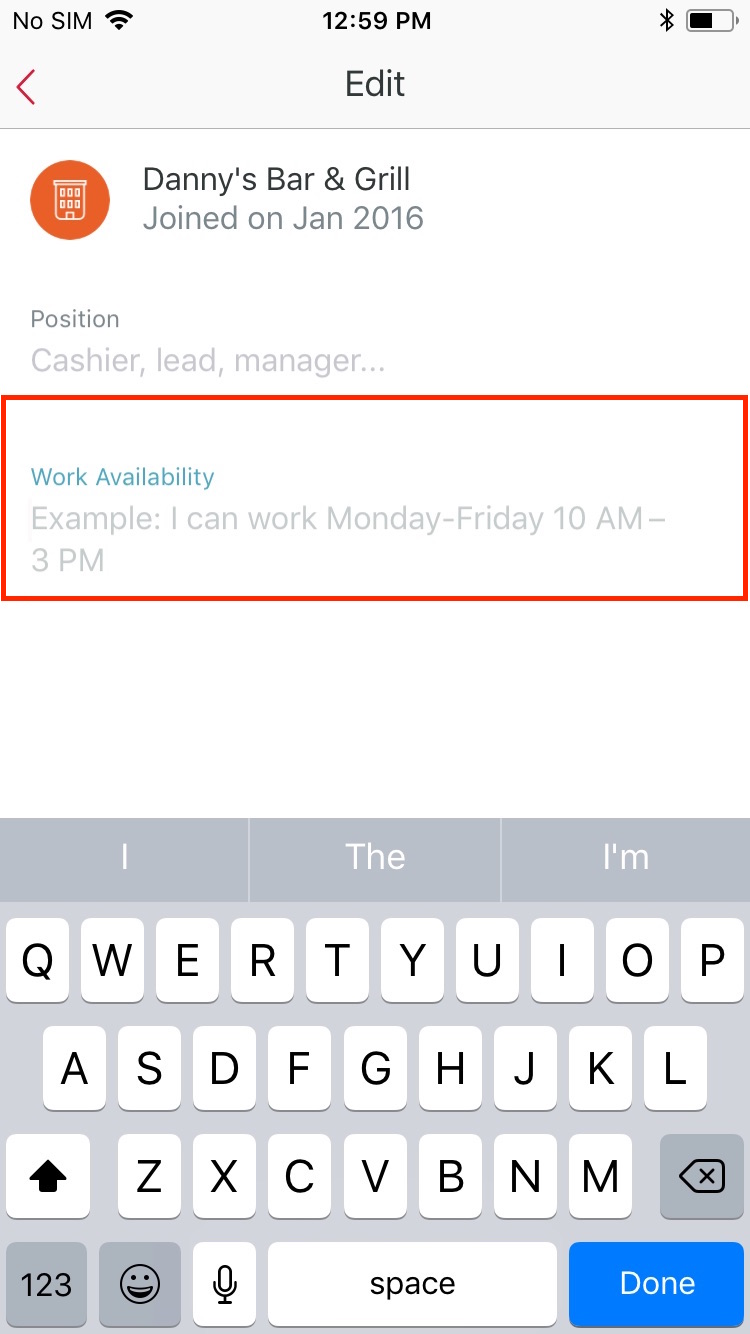The width and height of the screenshot is (750, 1334).
Task: Go back using the red arrow
Action: point(27,87)
